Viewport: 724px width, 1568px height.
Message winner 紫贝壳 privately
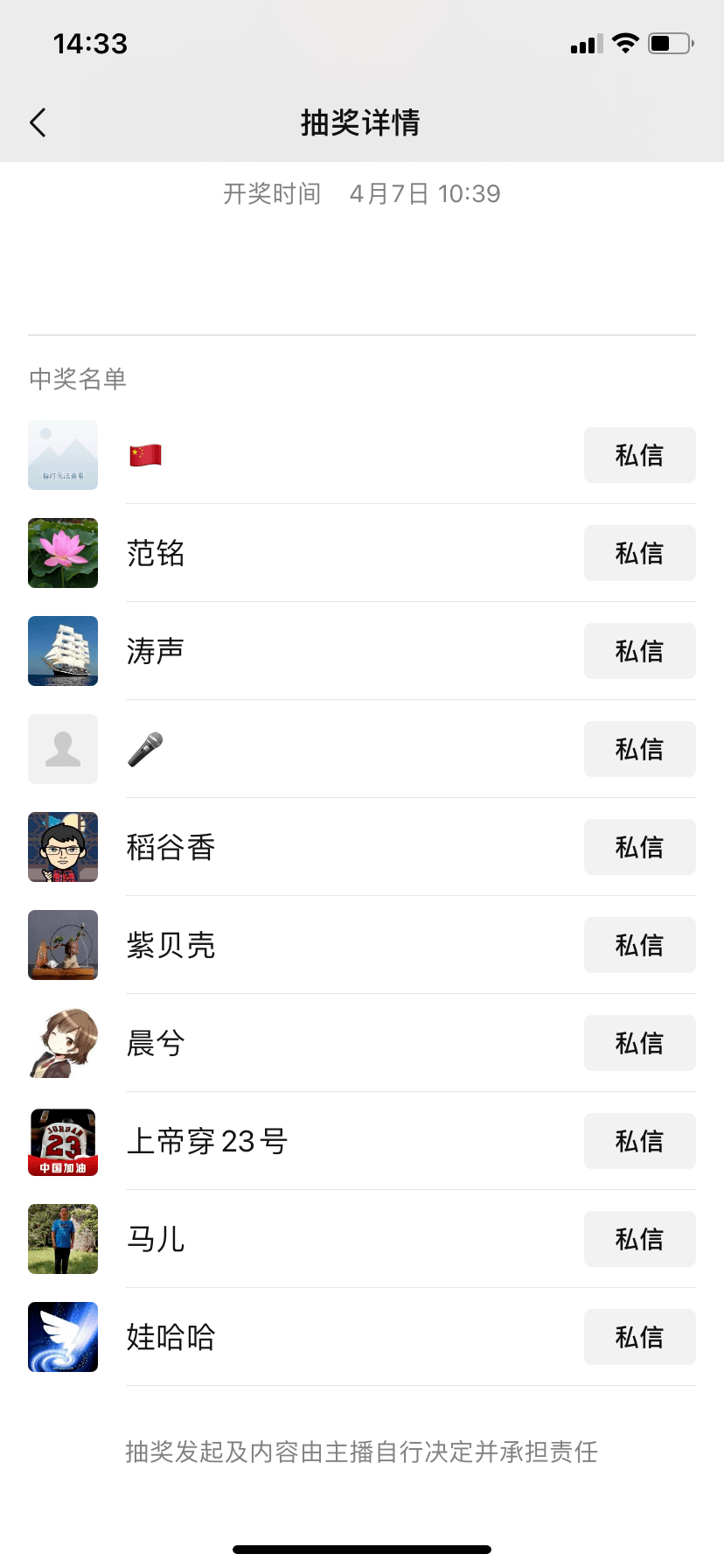[639, 945]
